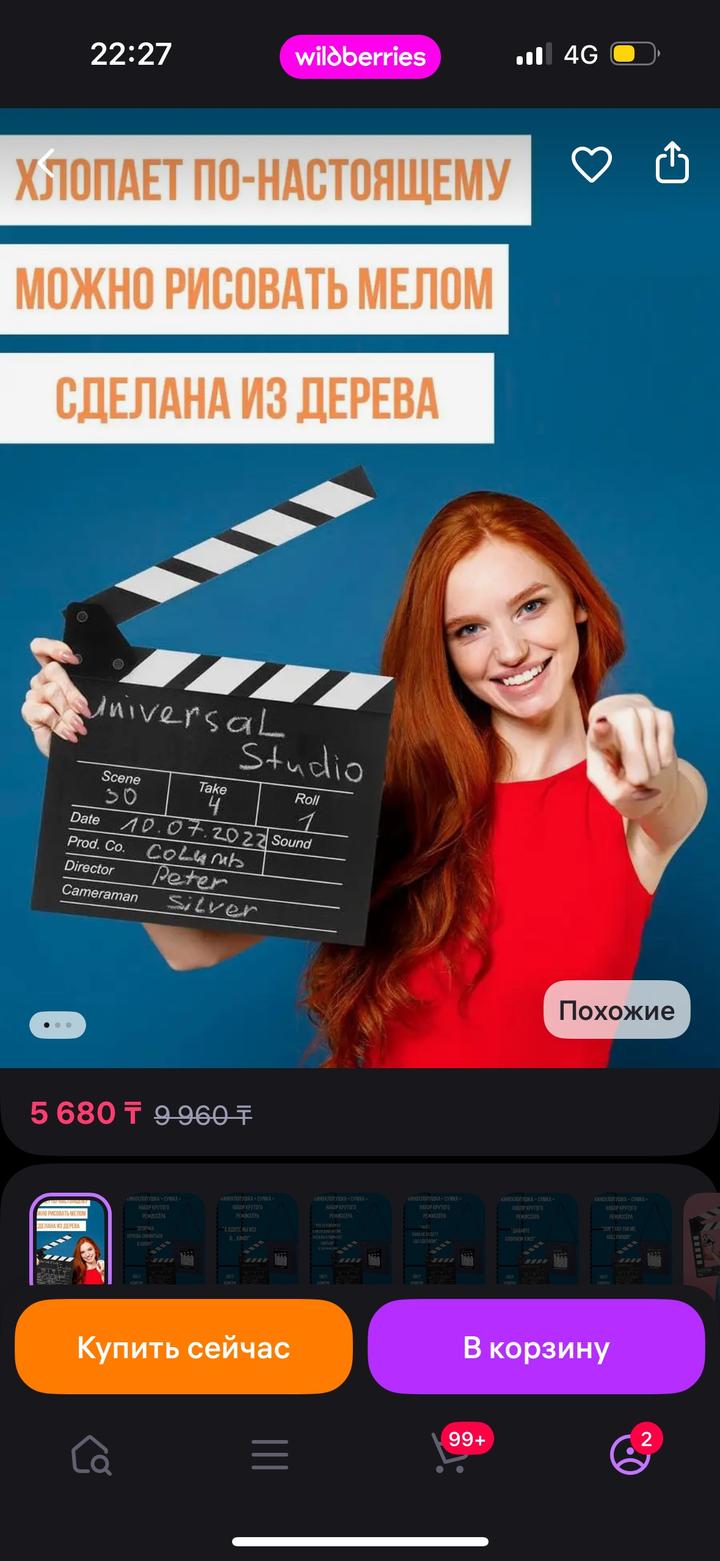Tap Купить сейчас to buy now
Screen dimensions: 720x1561
(184, 1347)
